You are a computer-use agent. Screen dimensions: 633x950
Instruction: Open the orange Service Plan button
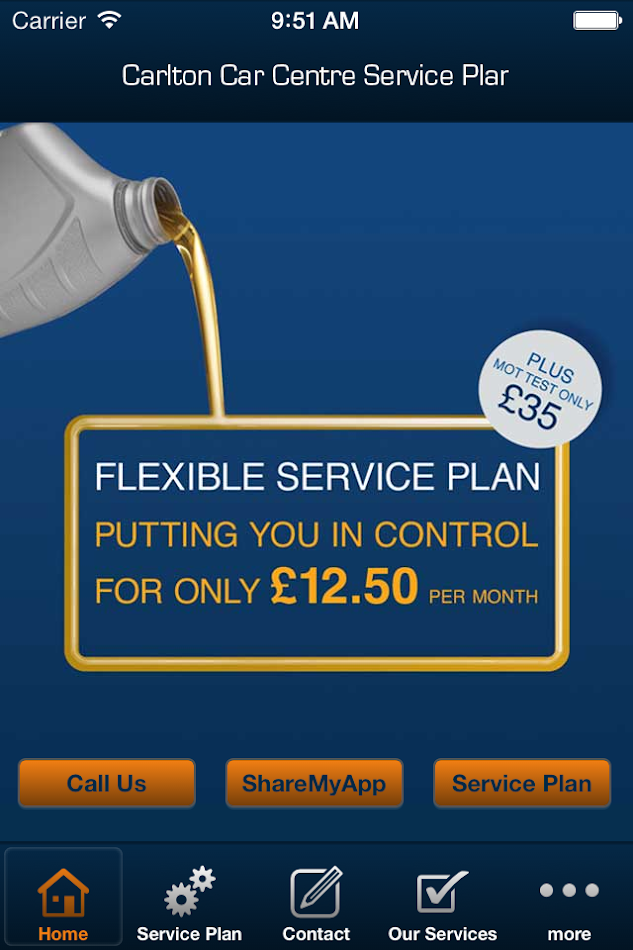(x=521, y=783)
